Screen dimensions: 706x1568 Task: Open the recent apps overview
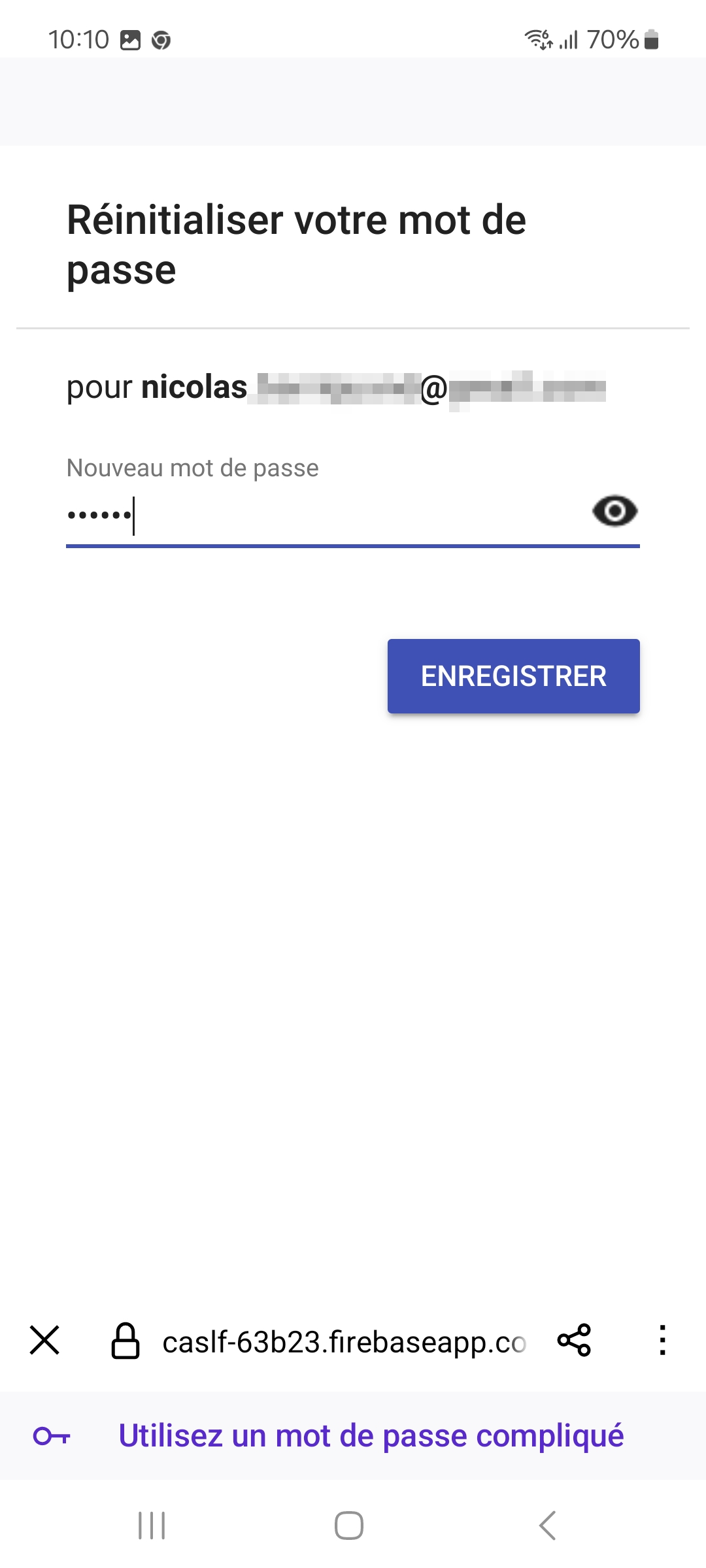tap(152, 1526)
